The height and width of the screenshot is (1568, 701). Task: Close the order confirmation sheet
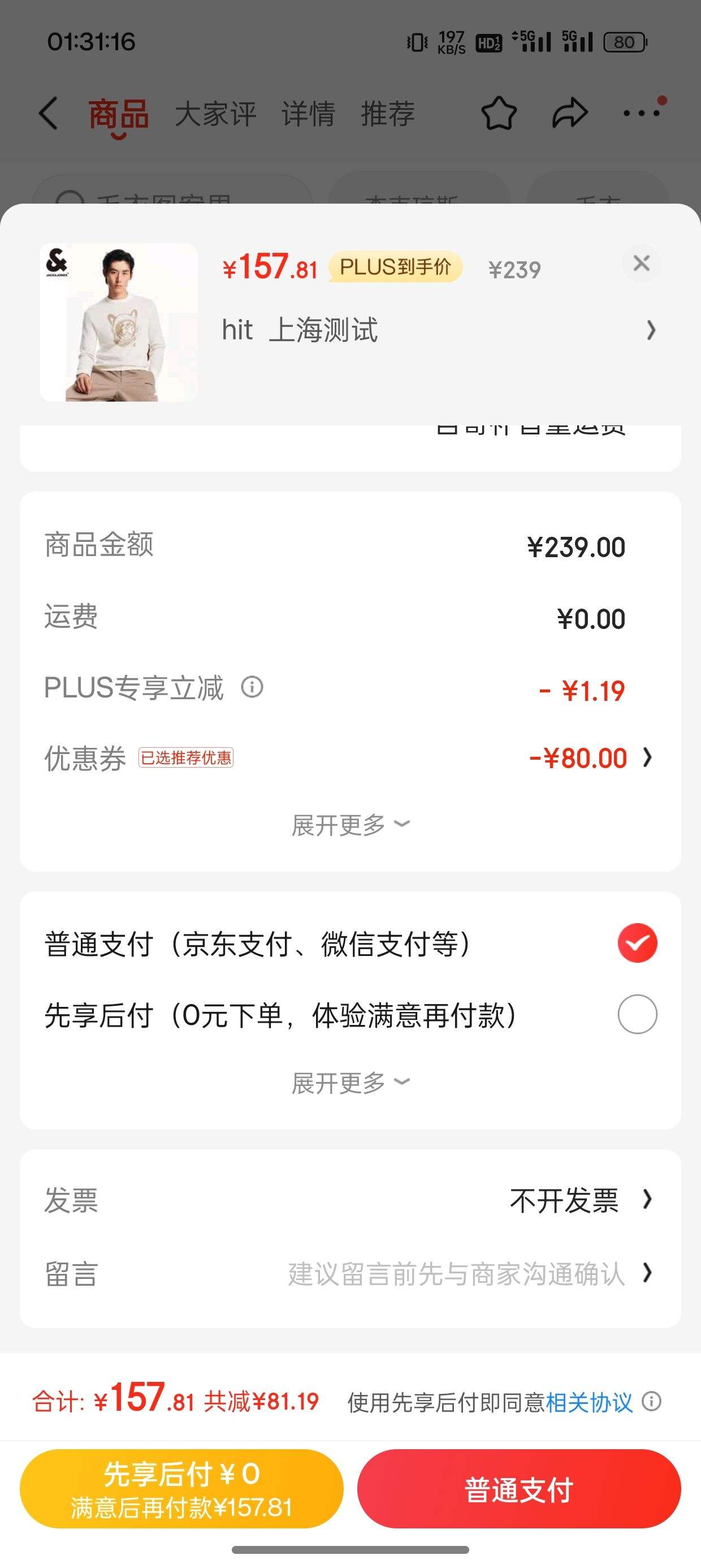641,264
